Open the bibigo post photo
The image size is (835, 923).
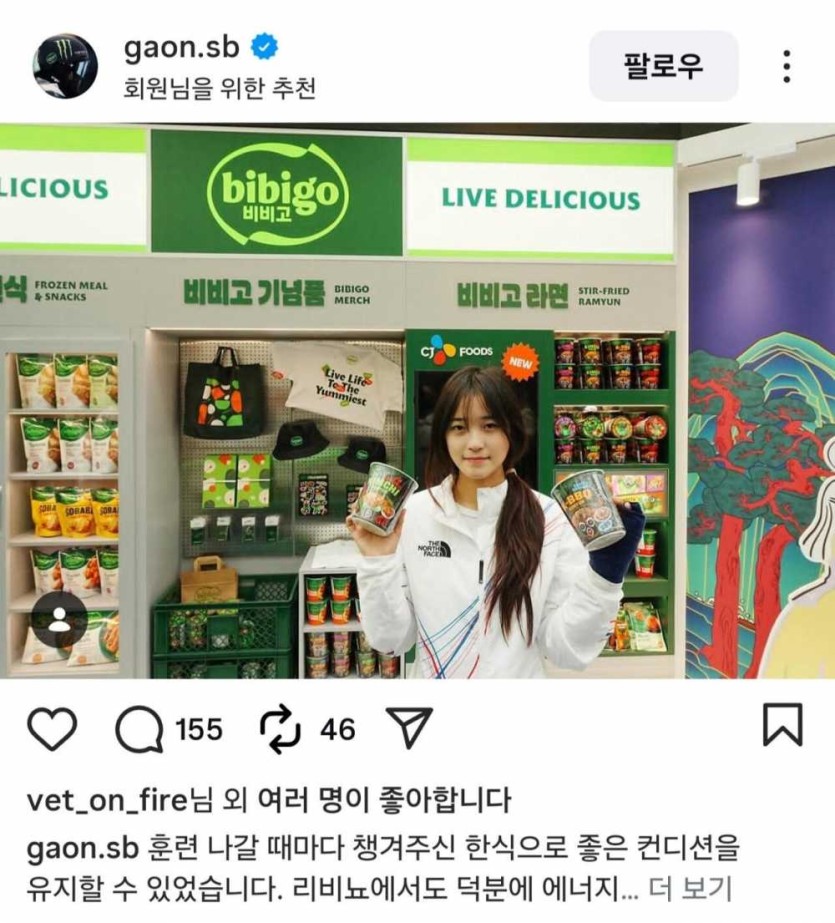point(417,400)
